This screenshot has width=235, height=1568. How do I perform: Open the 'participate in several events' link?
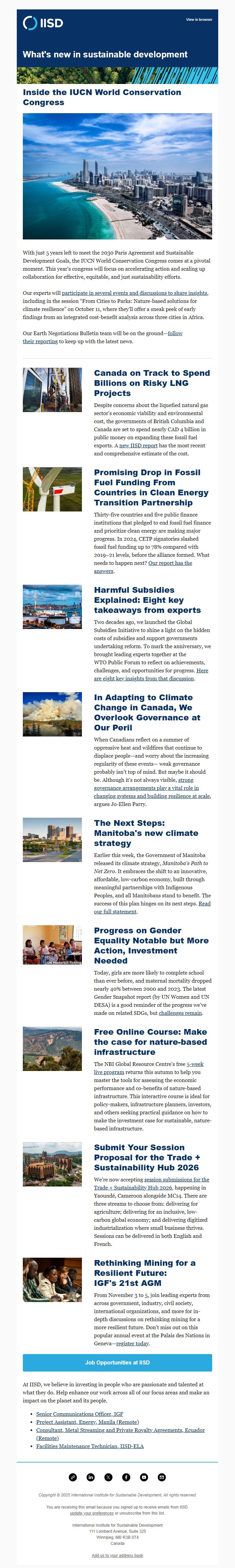tap(134, 293)
